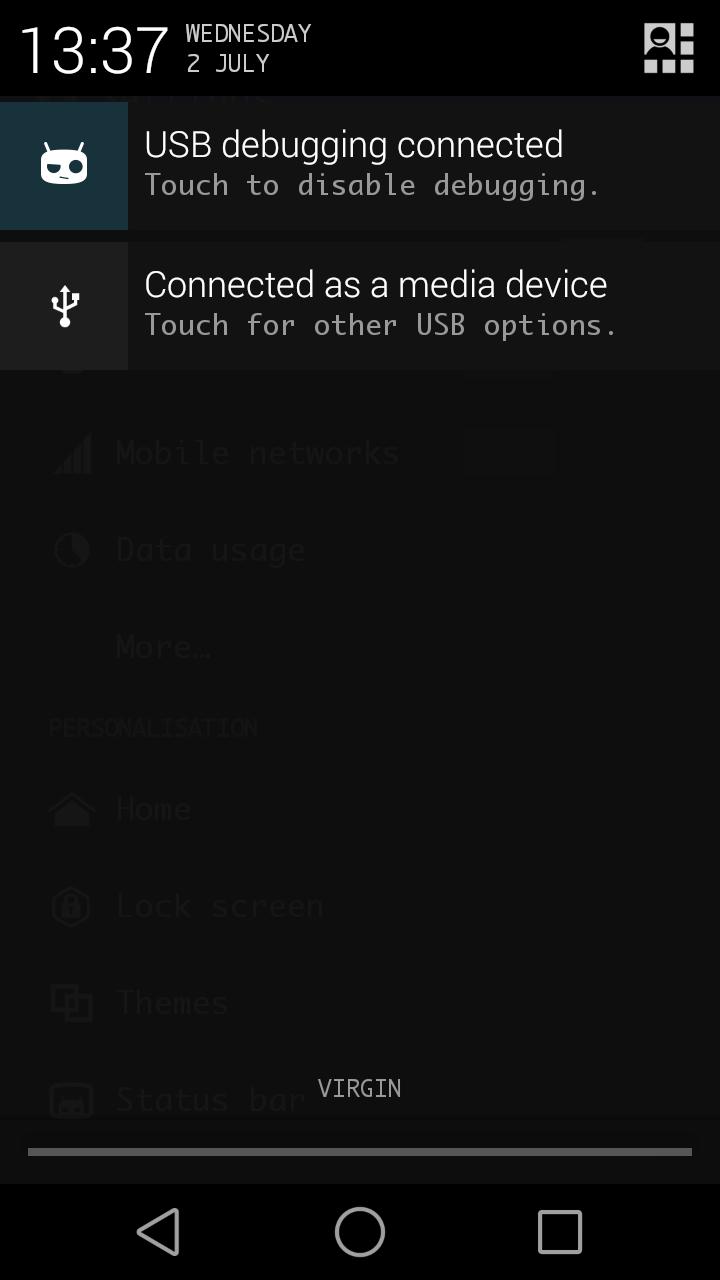The image size is (720, 1280).
Task: Expand the More… settings entry
Action: point(163,646)
